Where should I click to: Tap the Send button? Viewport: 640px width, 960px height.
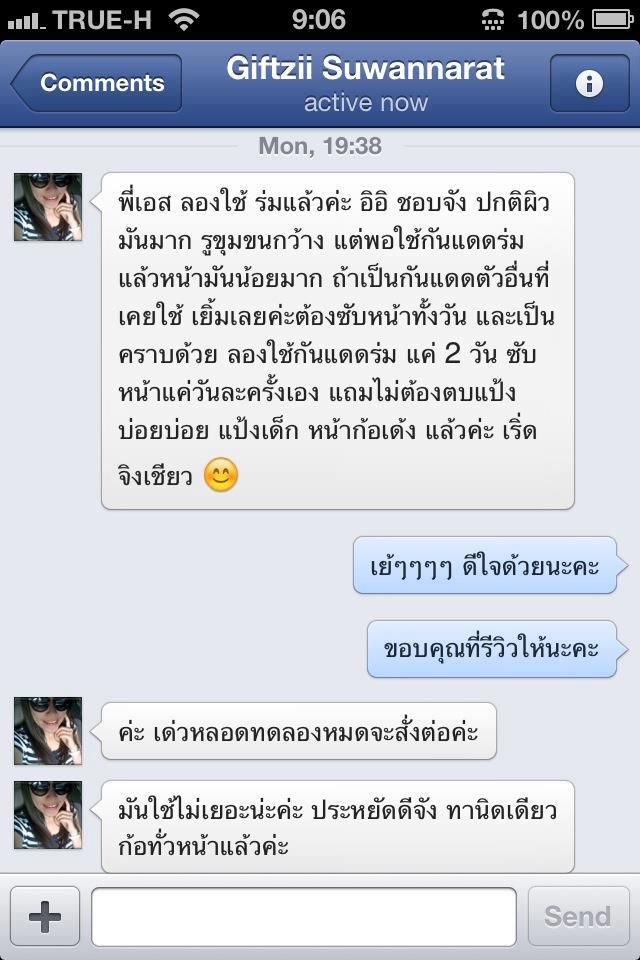coord(577,916)
